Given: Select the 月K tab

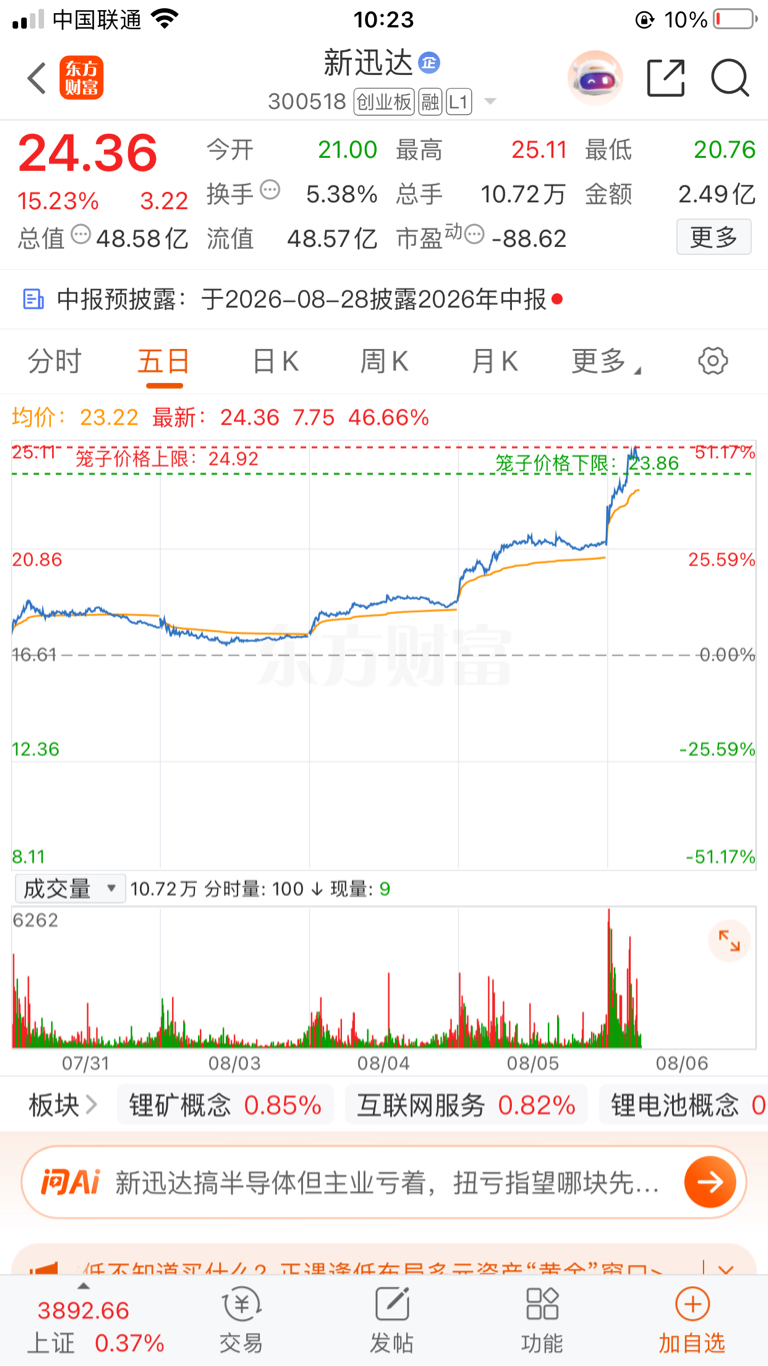Looking at the screenshot, I should coord(494,361).
